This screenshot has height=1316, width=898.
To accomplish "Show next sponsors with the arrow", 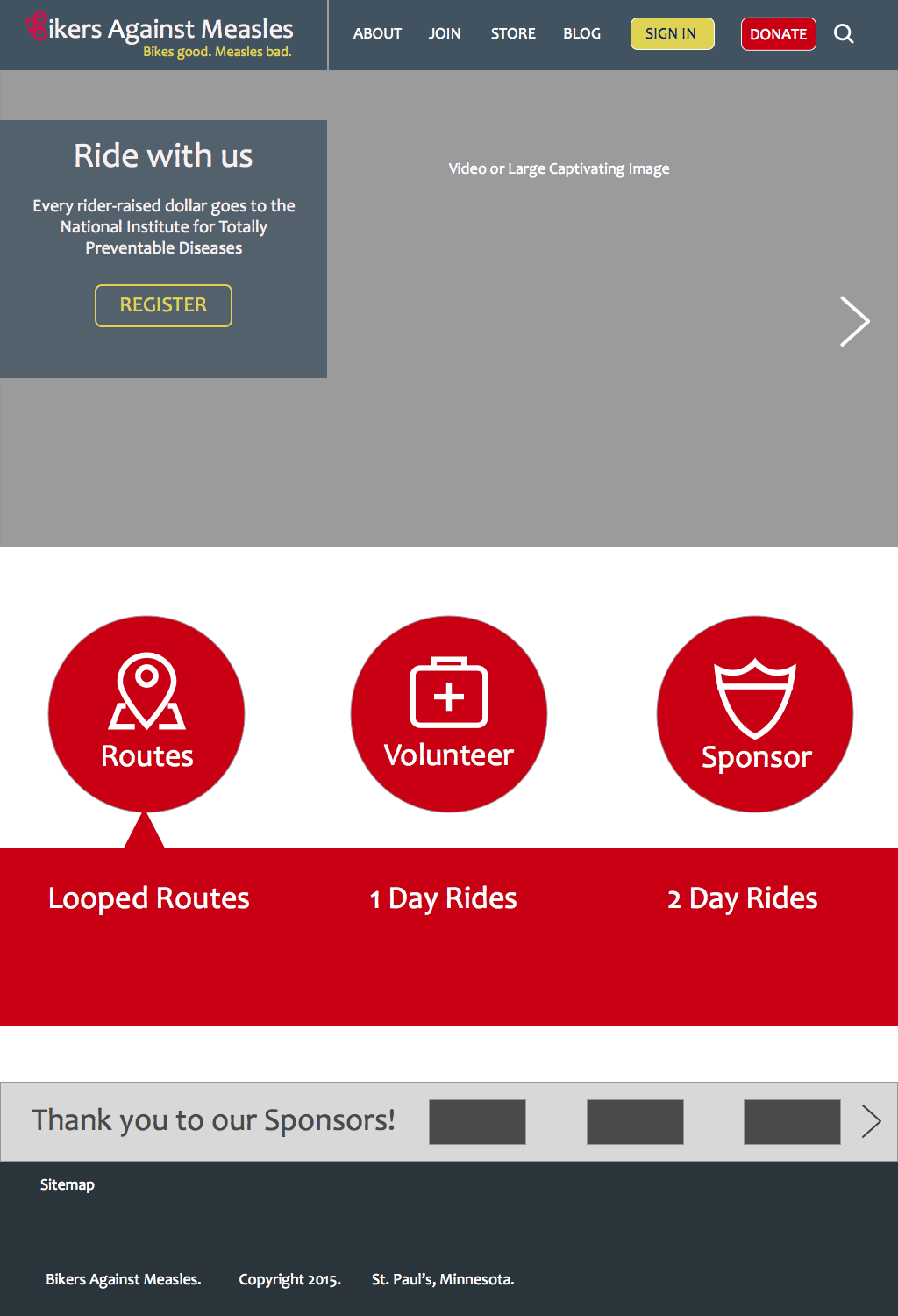I will (x=871, y=1121).
